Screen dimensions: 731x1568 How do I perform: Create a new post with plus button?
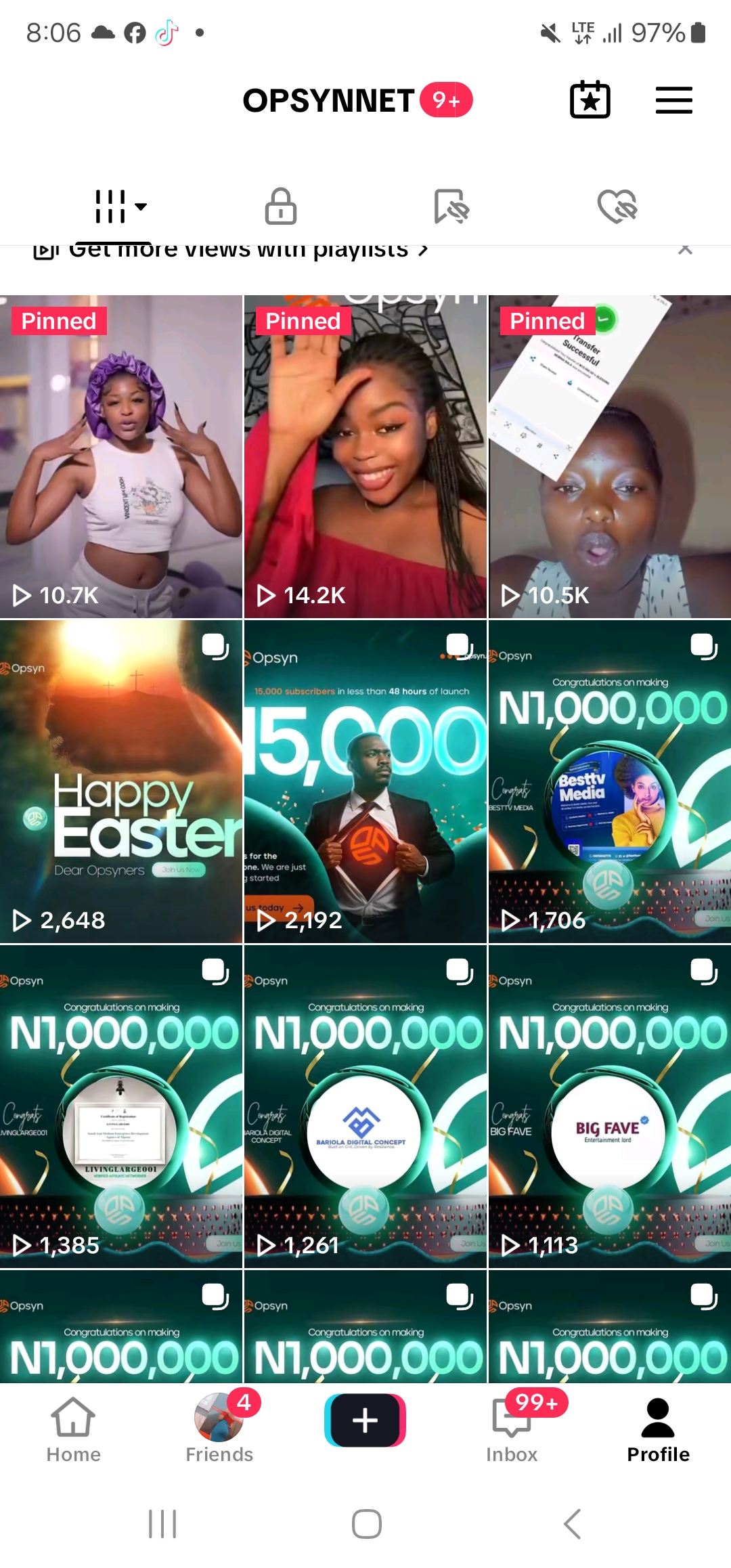365,1420
